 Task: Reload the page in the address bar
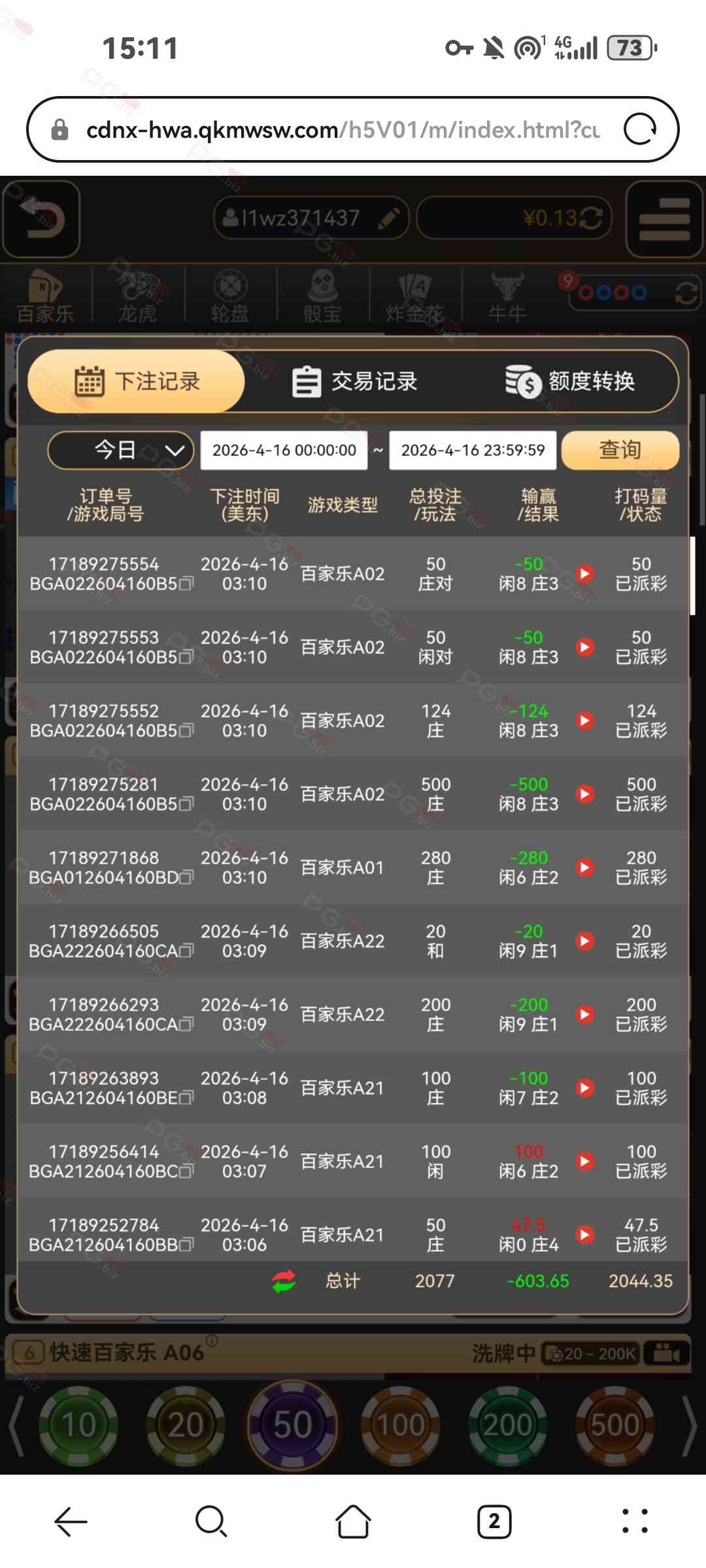[x=640, y=129]
